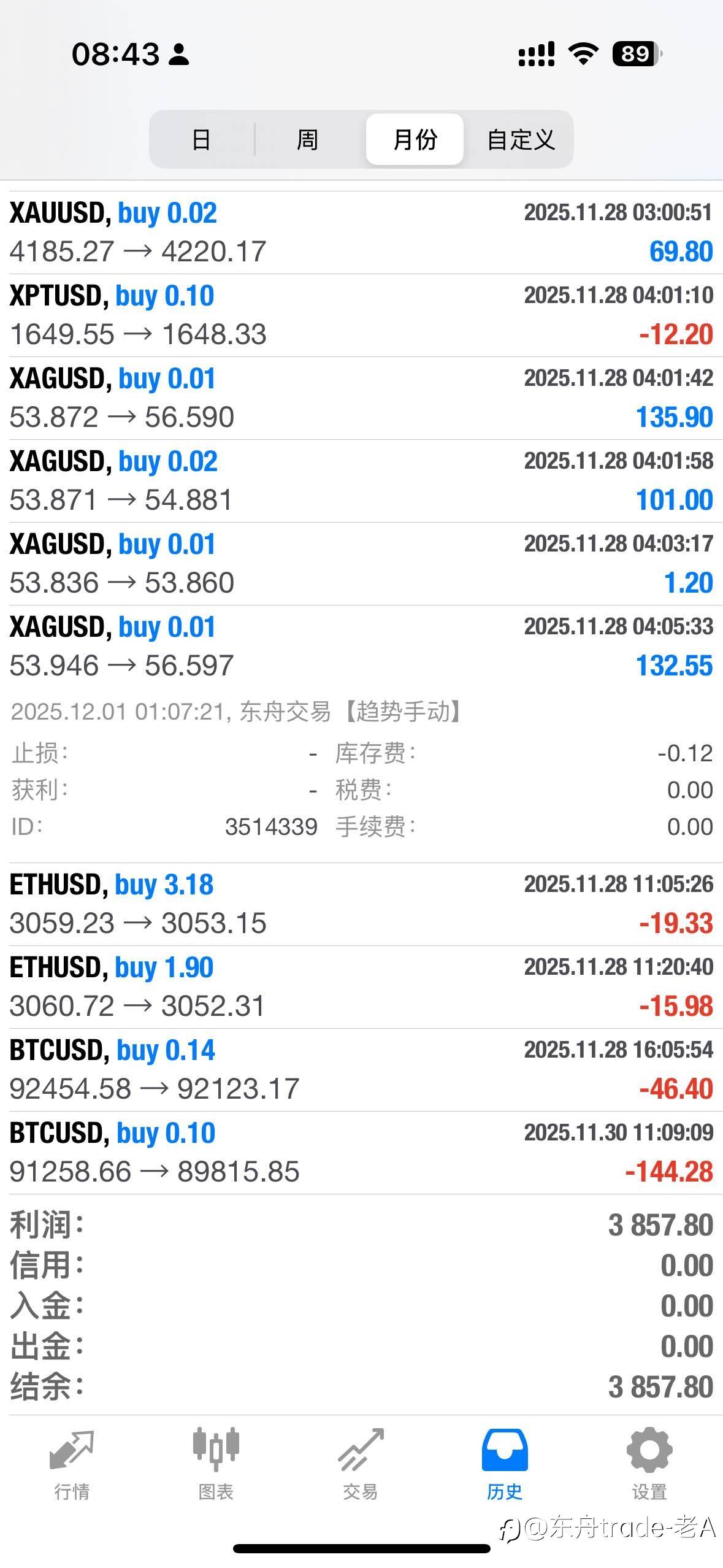Select the 周 period filter
The width and height of the screenshot is (723, 1568).
click(307, 139)
